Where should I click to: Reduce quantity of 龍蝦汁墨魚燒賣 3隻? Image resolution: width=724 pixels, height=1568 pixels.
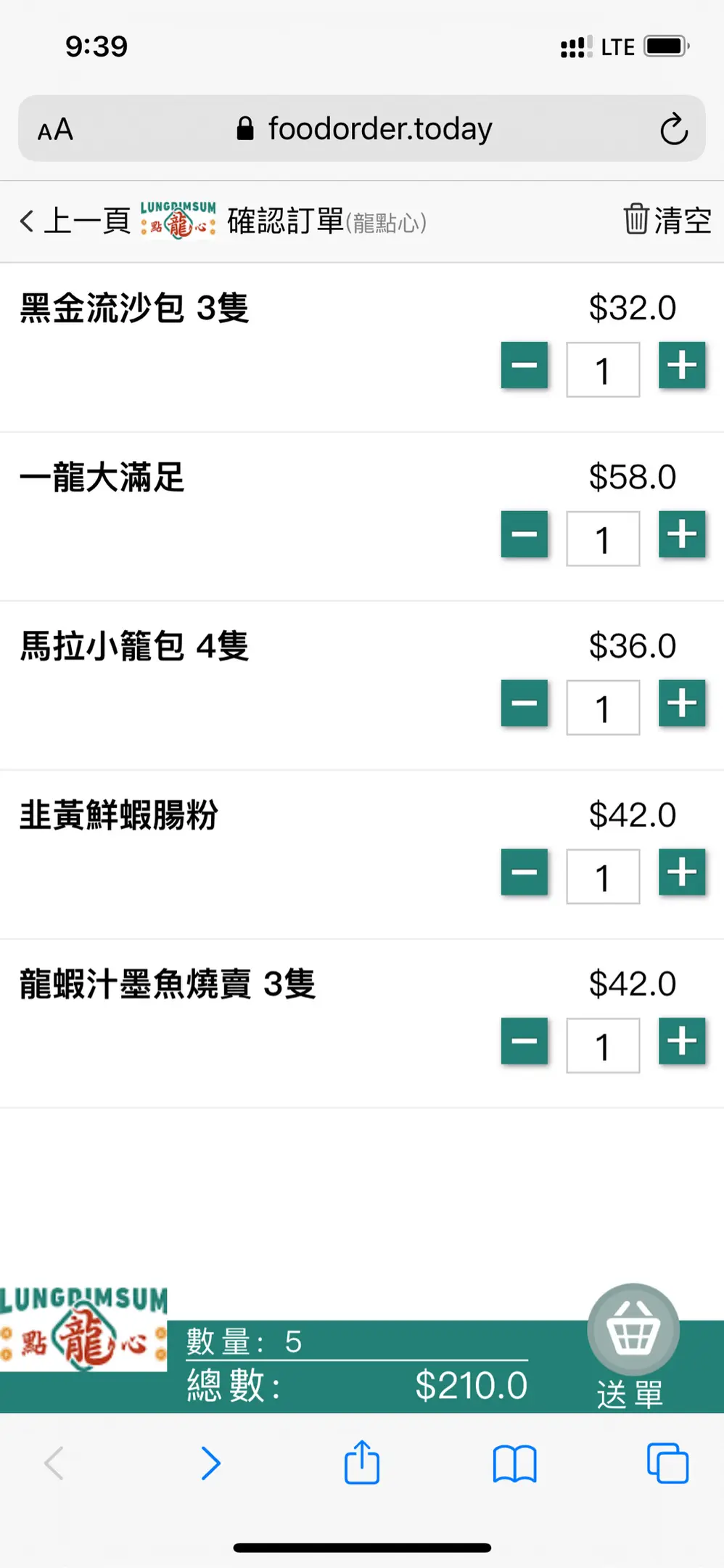pos(524,1042)
